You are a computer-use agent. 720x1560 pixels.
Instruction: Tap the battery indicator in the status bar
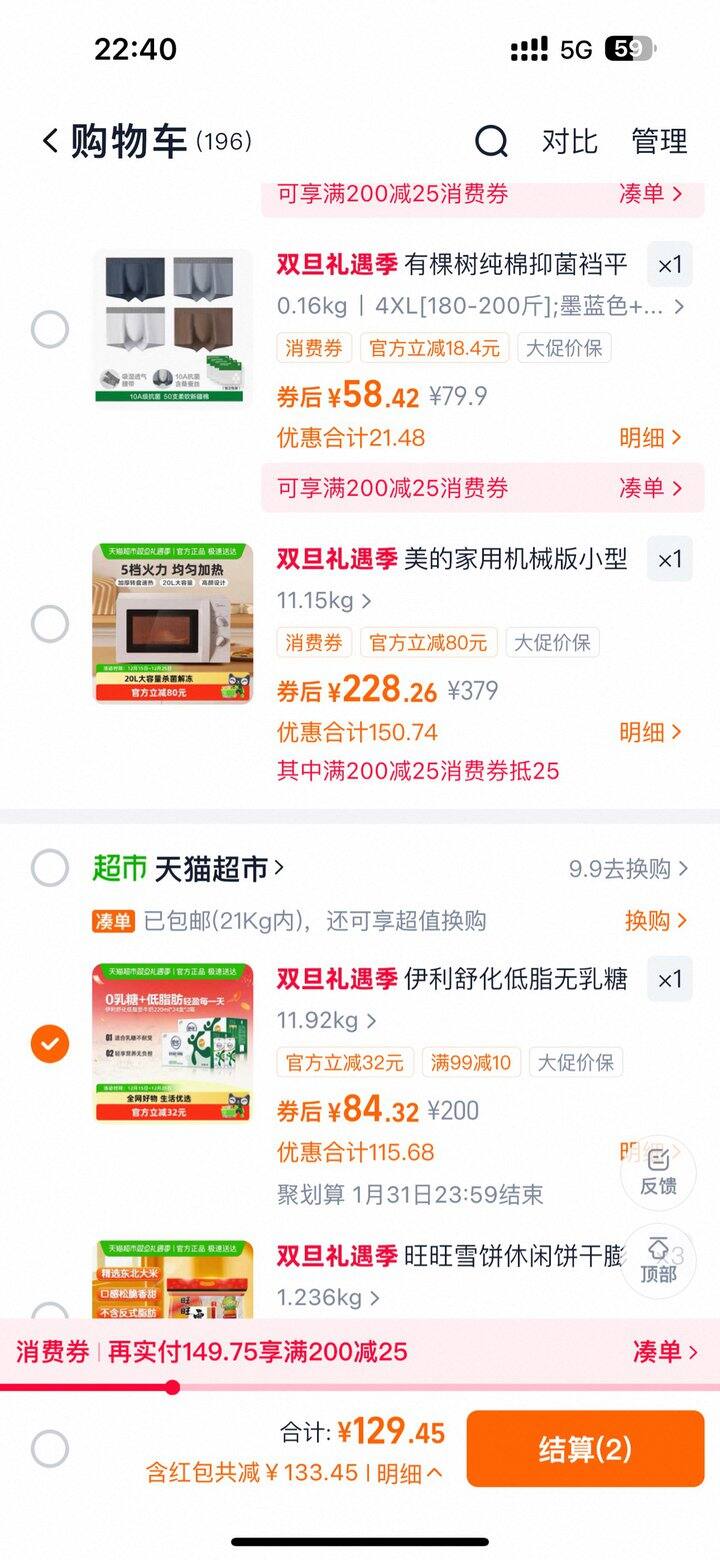coord(630,49)
